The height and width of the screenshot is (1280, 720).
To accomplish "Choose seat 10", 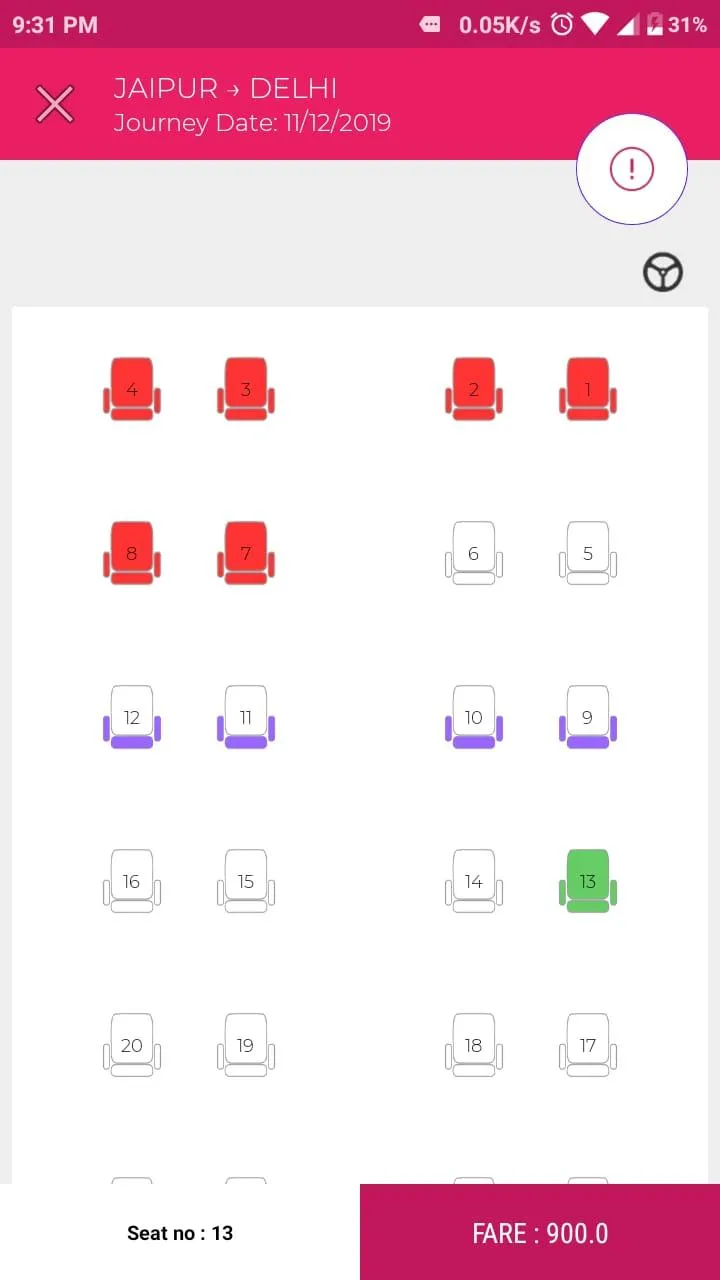I will (x=474, y=717).
